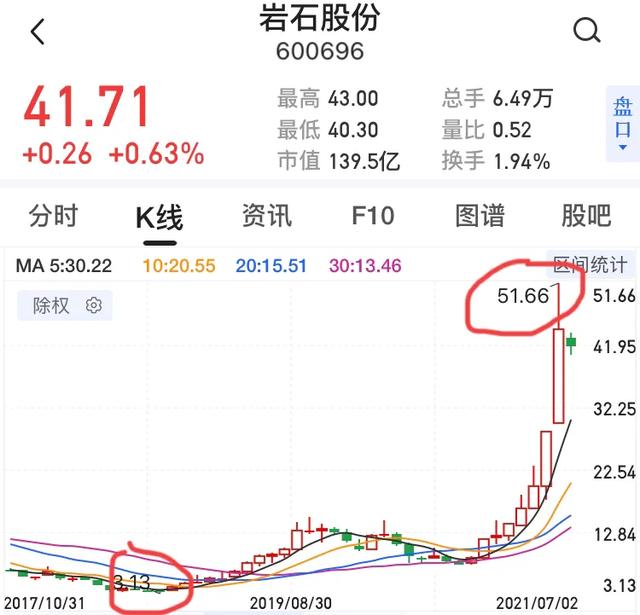This screenshot has width=640, height=615.
Task: Switch to the F10 tab
Action: click(x=373, y=215)
